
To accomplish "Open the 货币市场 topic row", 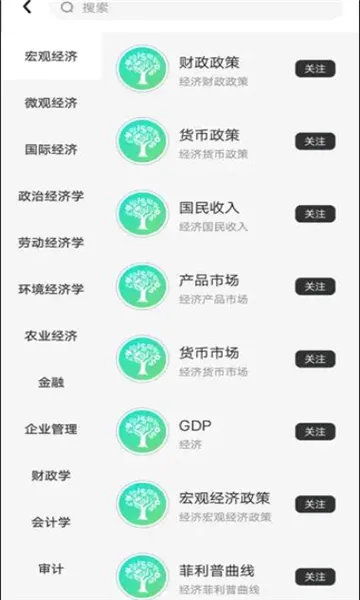I will 230,359.
